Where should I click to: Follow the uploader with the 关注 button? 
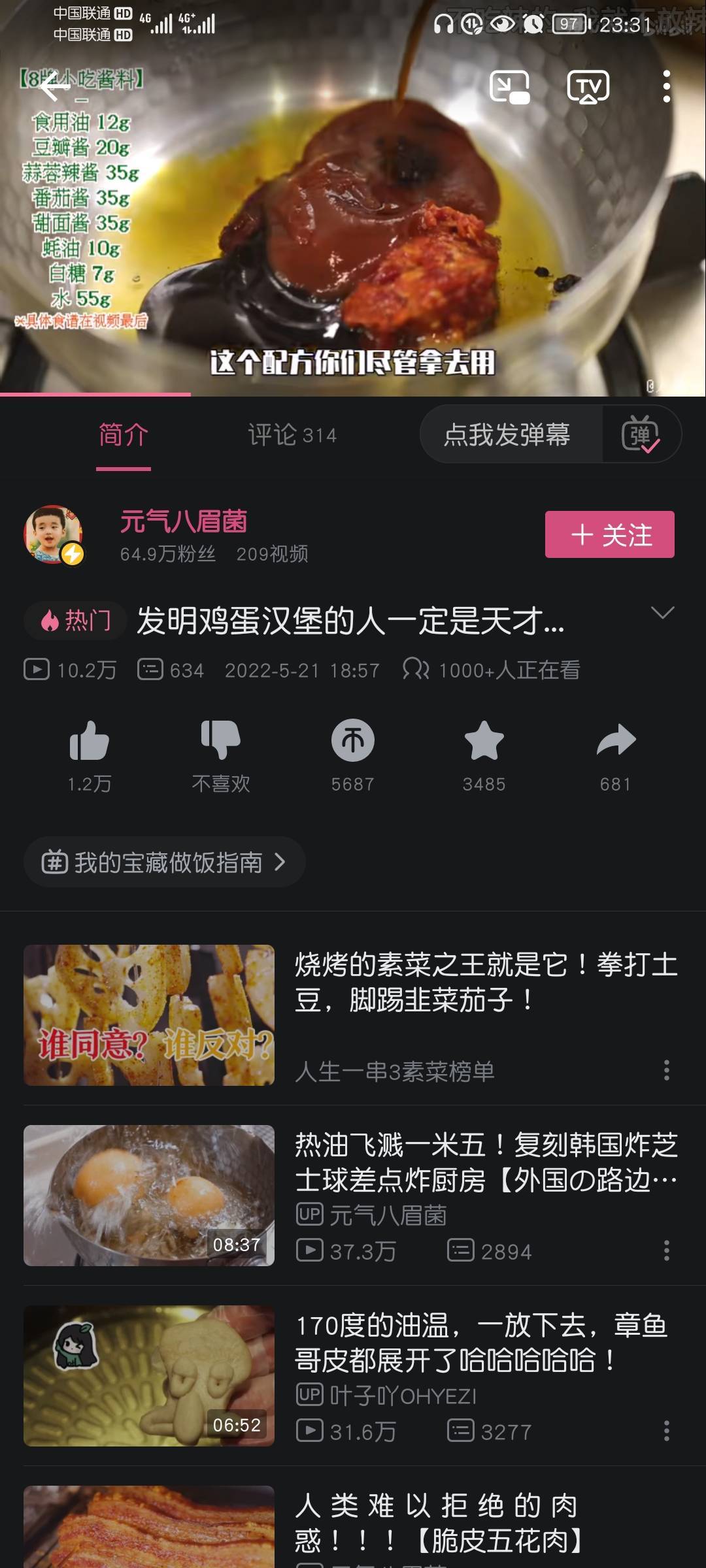[x=609, y=534]
